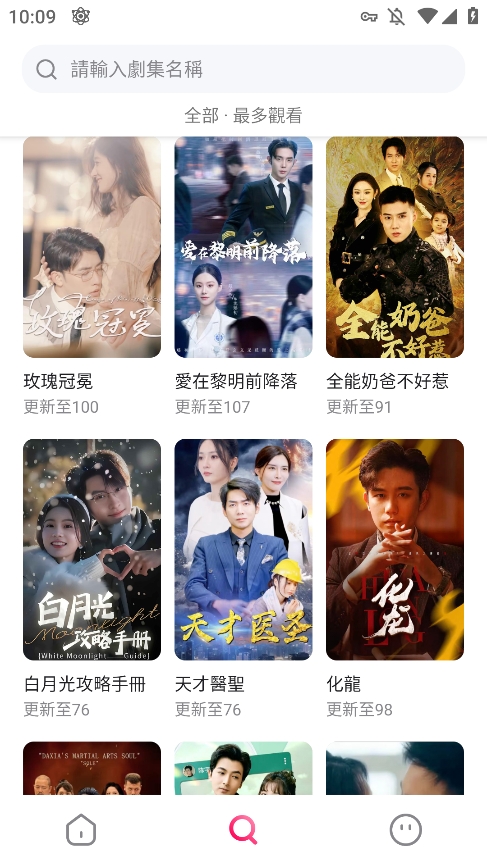Open the 全部 · 最多觀看 filter

243,115
